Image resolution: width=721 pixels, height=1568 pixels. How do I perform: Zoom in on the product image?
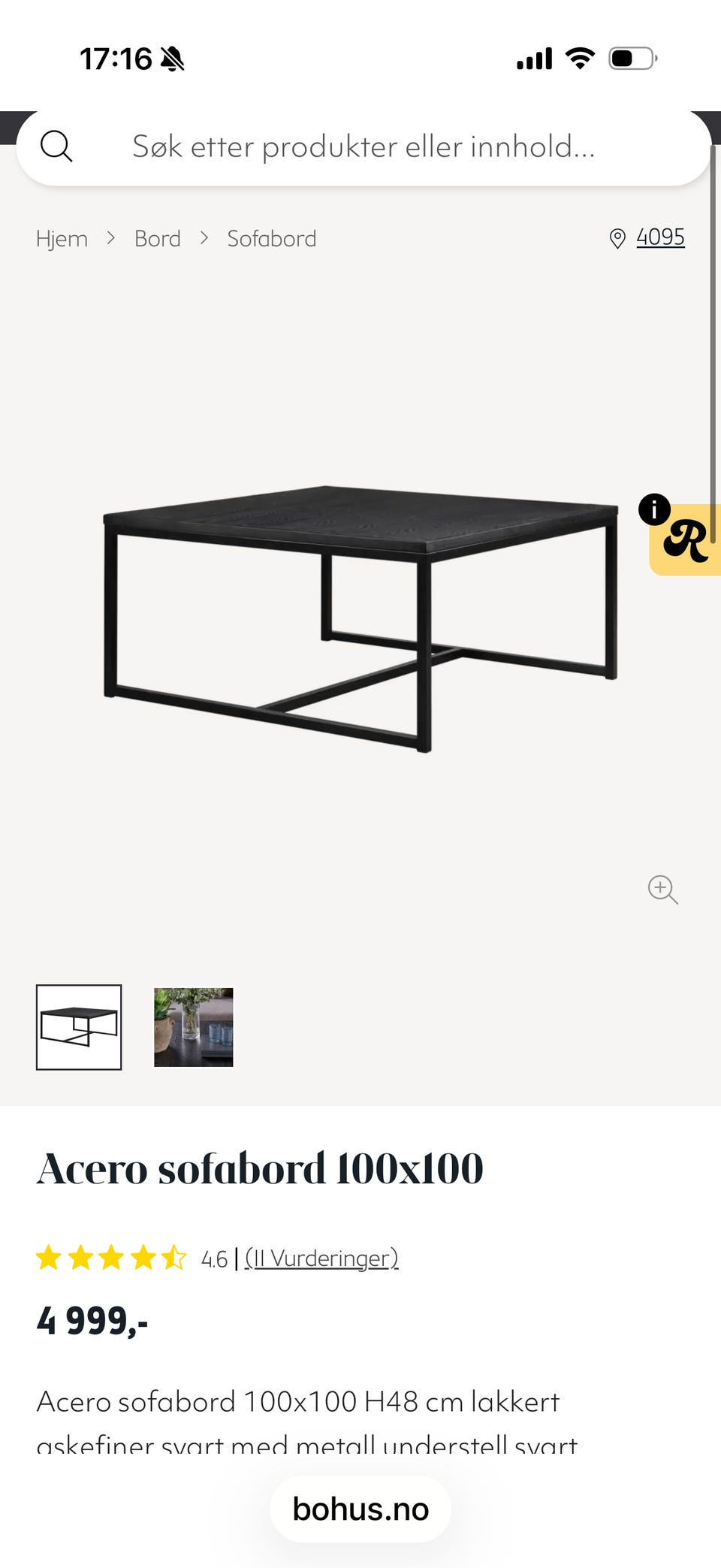(x=662, y=890)
